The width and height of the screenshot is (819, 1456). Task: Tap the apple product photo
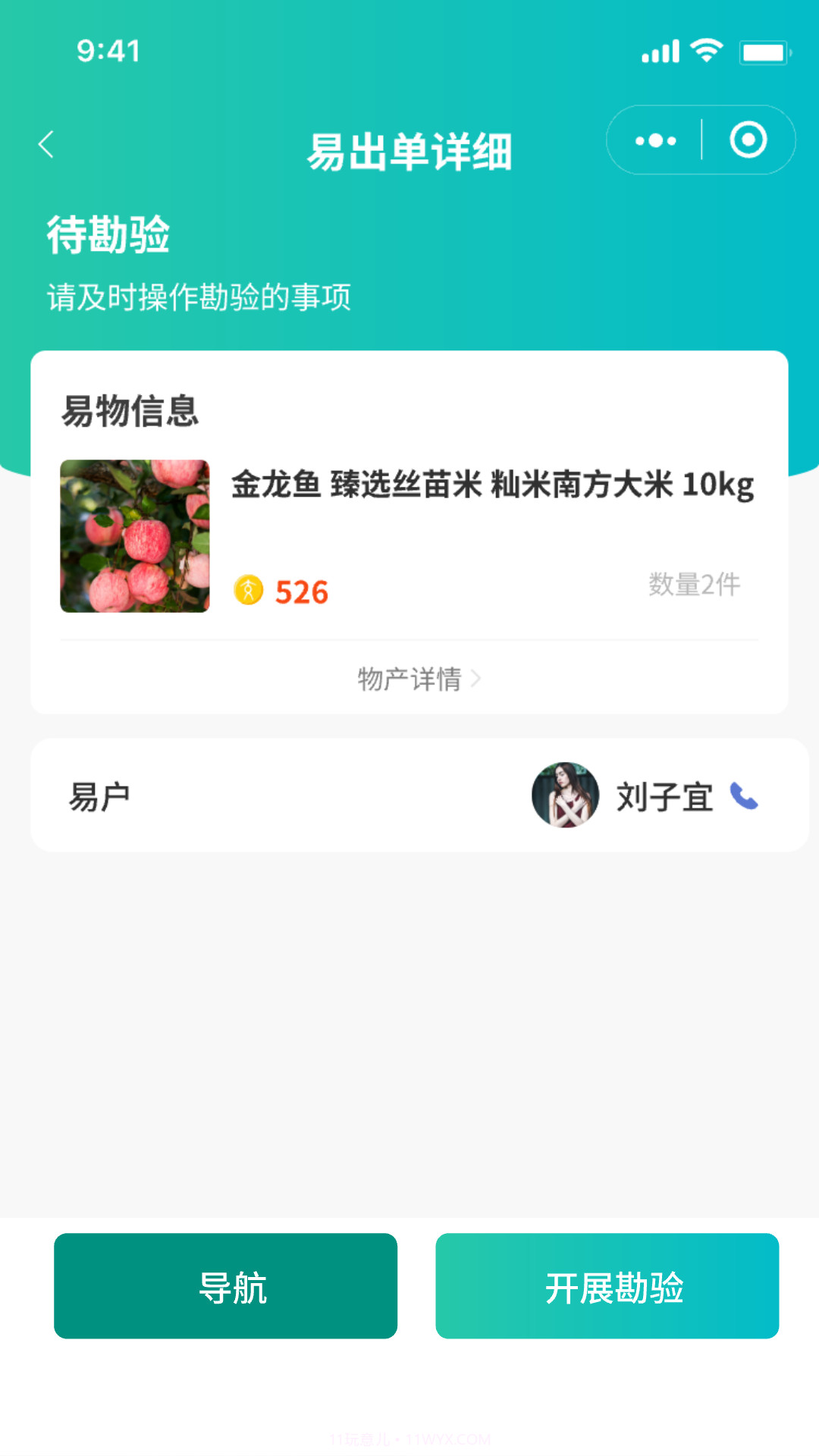(133, 535)
